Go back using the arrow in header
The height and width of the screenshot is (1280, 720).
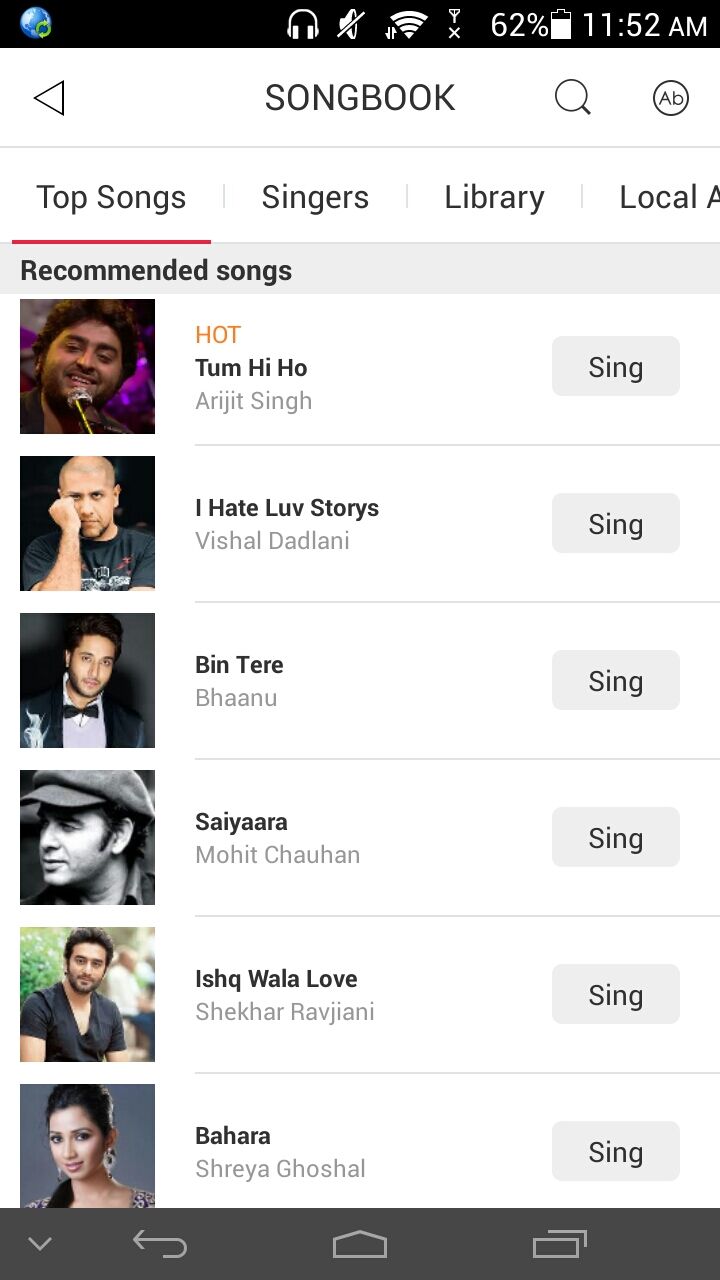click(x=49, y=98)
